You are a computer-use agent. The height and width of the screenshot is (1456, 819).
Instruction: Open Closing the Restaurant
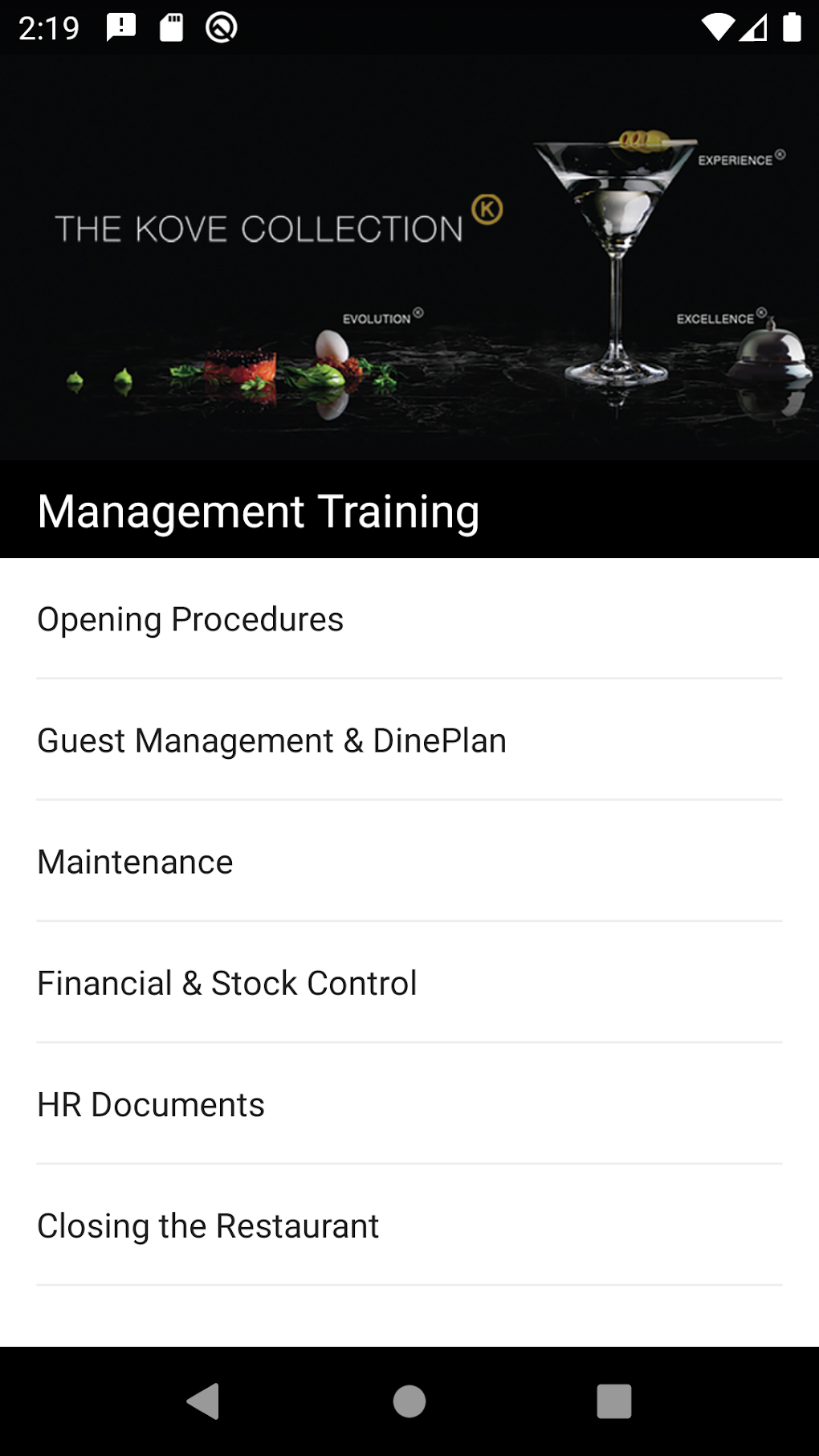click(208, 1226)
